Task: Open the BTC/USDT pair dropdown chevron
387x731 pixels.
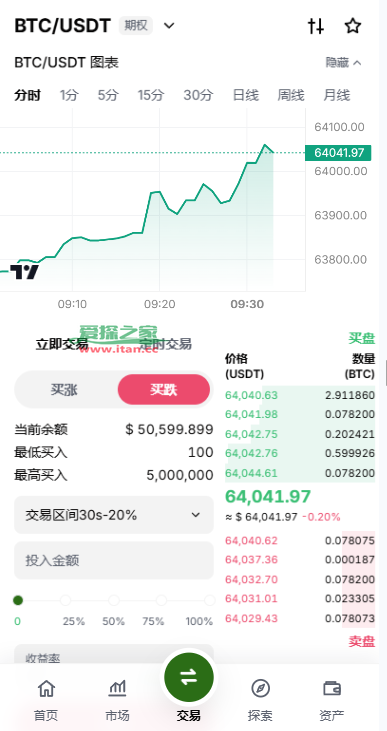Action: click(169, 26)
